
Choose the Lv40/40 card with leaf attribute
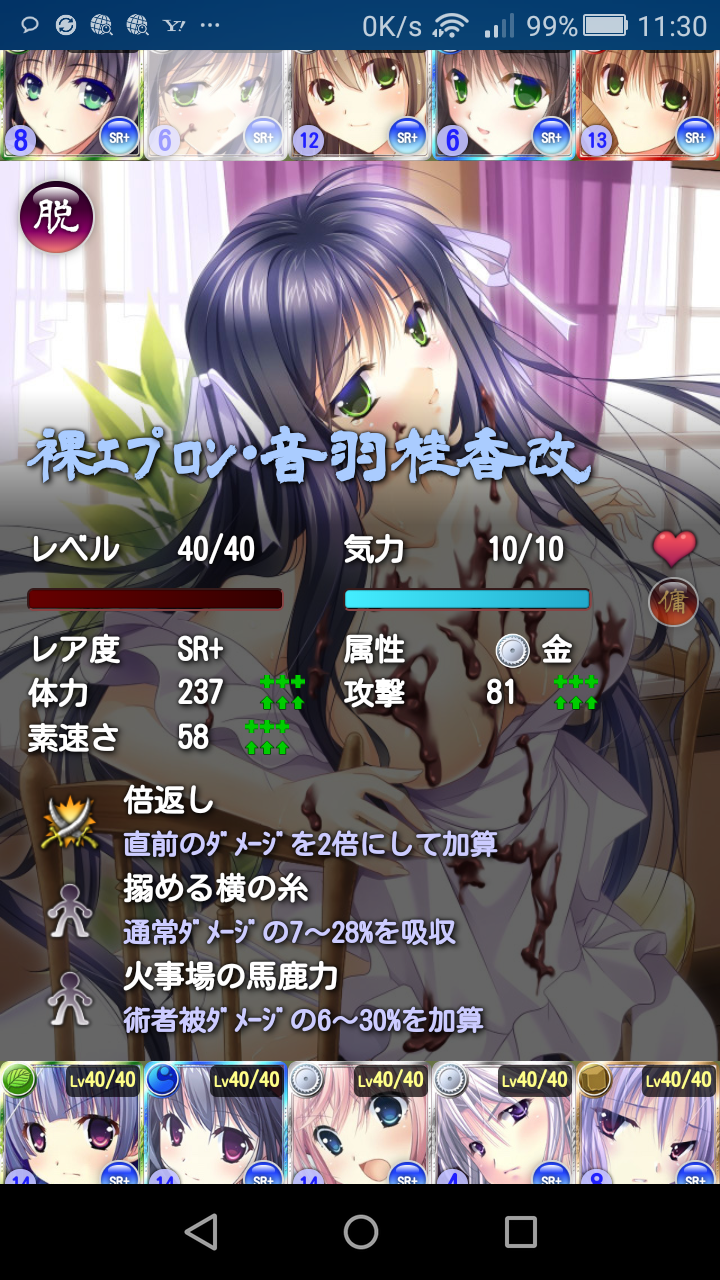[x=71, y=1122]
